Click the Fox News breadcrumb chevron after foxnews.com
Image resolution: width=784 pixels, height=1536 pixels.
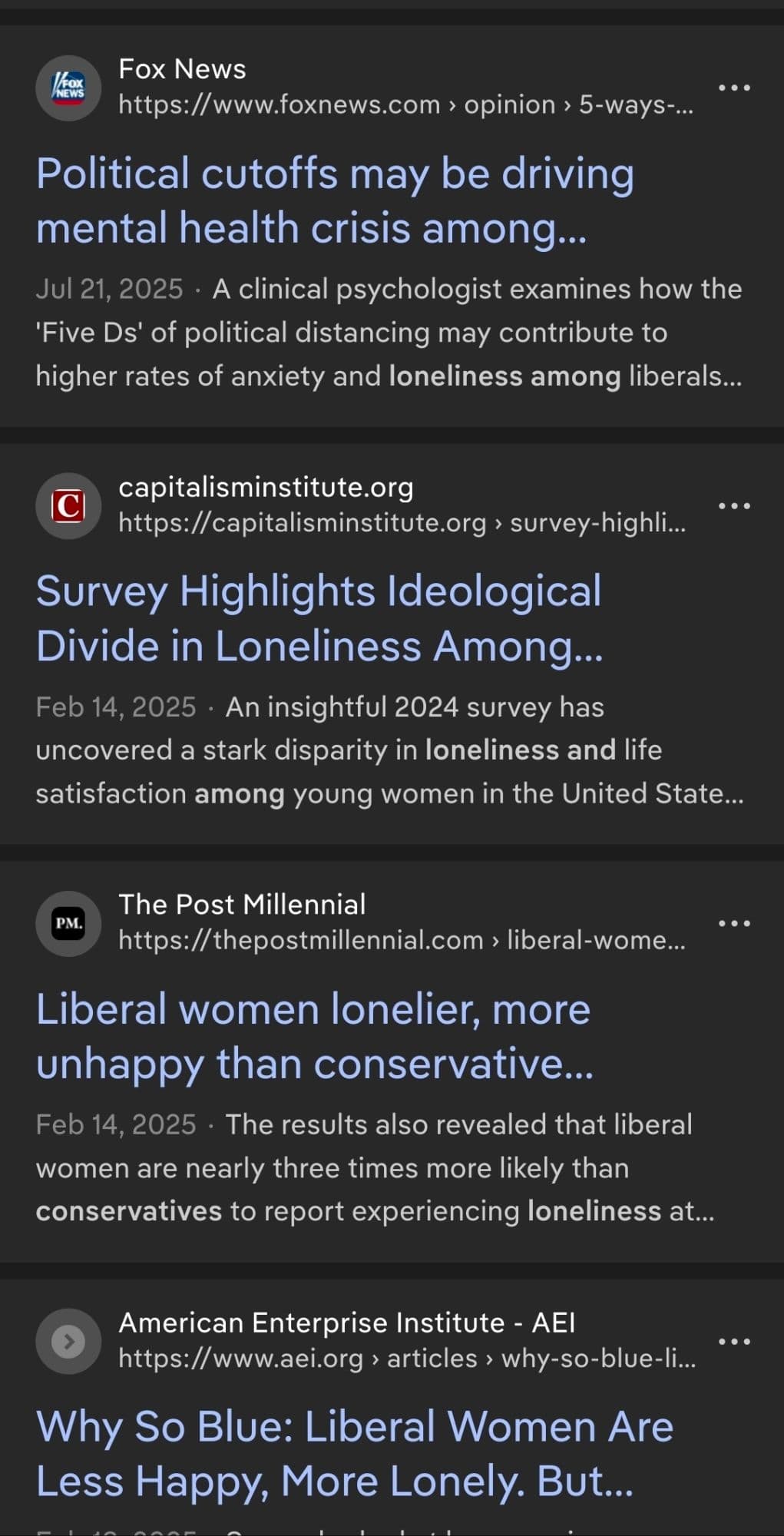coord(452,105)
